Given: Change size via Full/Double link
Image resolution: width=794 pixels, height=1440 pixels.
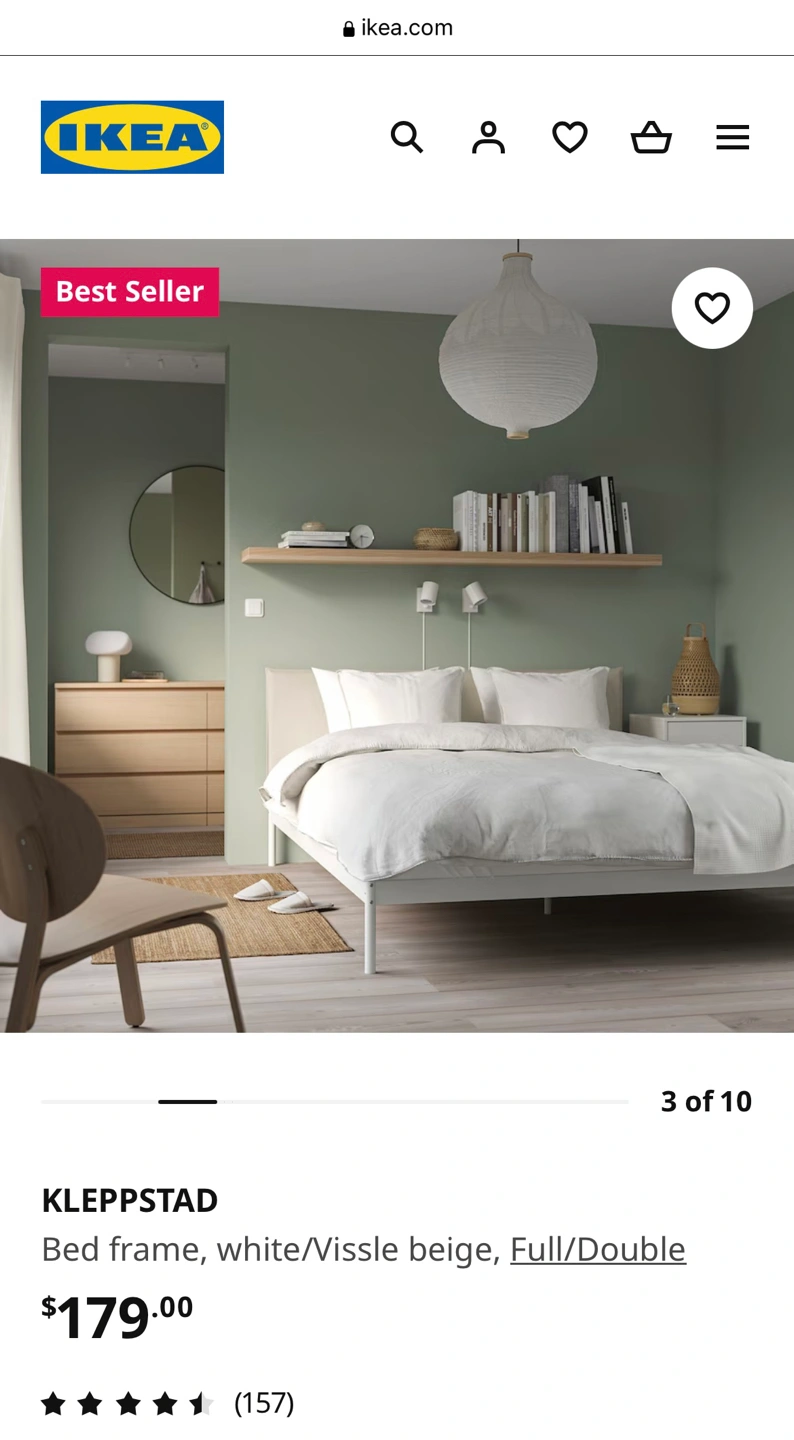Looking at the screenshot, I should pos(598,1249).
